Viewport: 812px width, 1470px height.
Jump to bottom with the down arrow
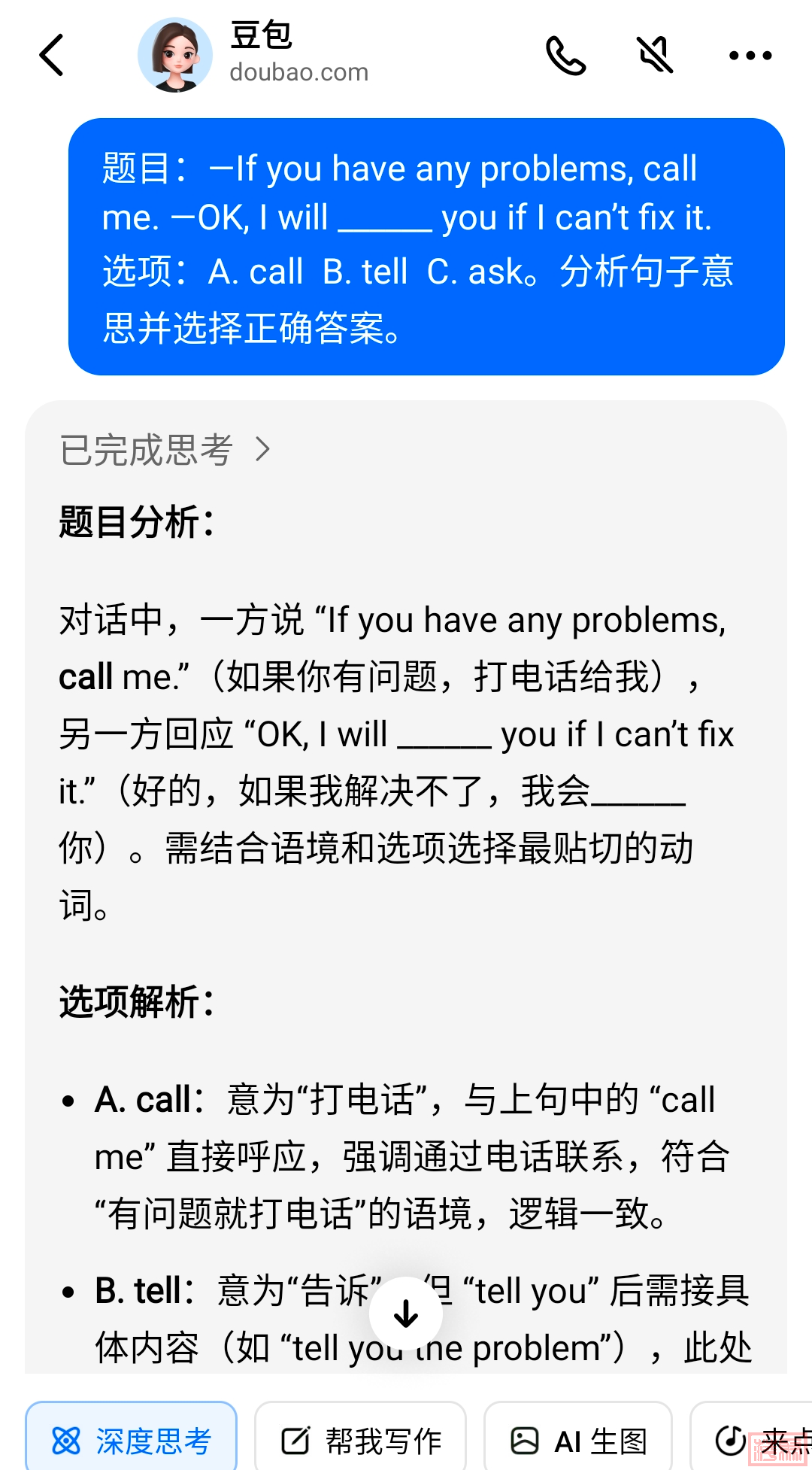point(406,1314)
